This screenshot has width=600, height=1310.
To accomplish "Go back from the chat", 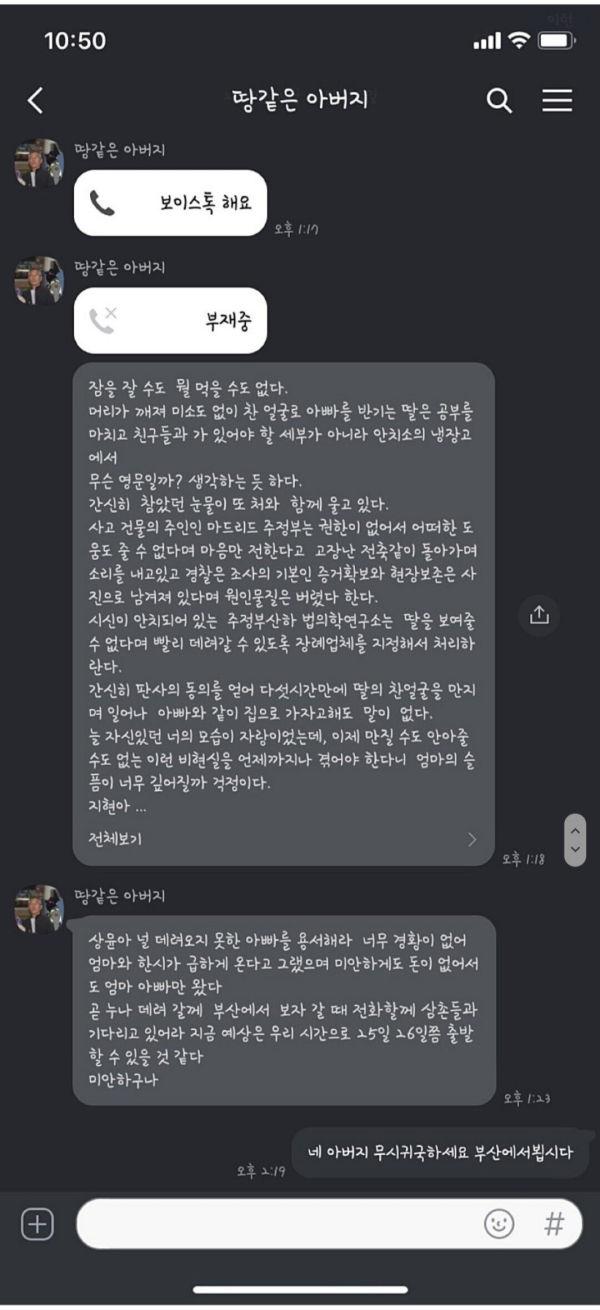I will (x=36, y=100).
